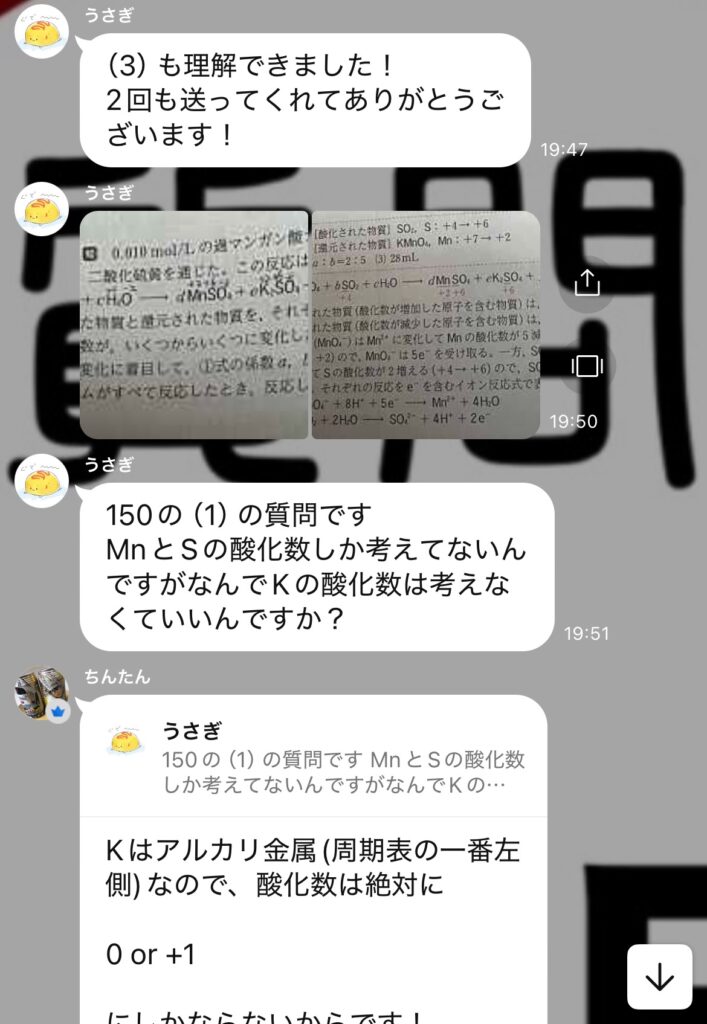Open ちんたん's profile picture

(41, 692)
